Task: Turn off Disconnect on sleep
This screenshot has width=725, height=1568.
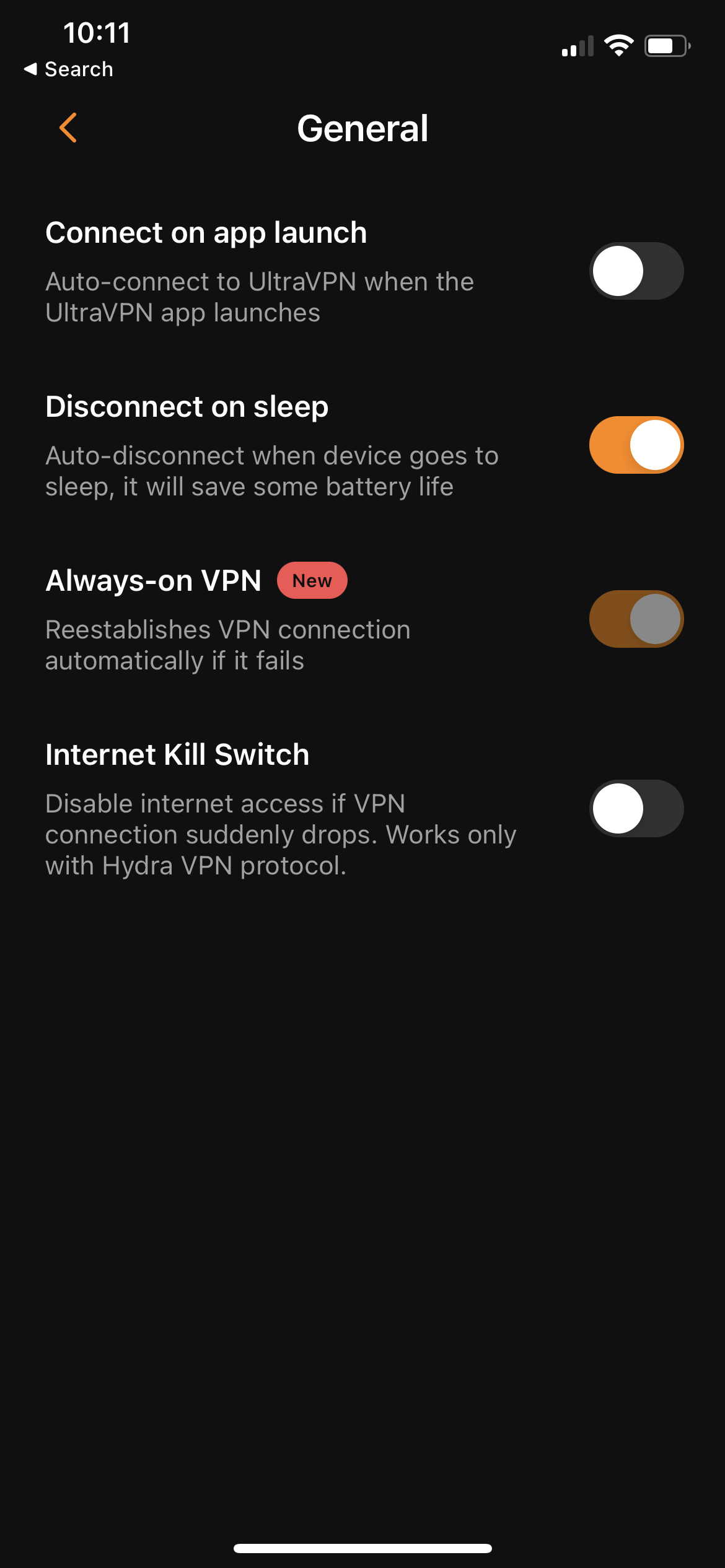Action: (636, 445)
